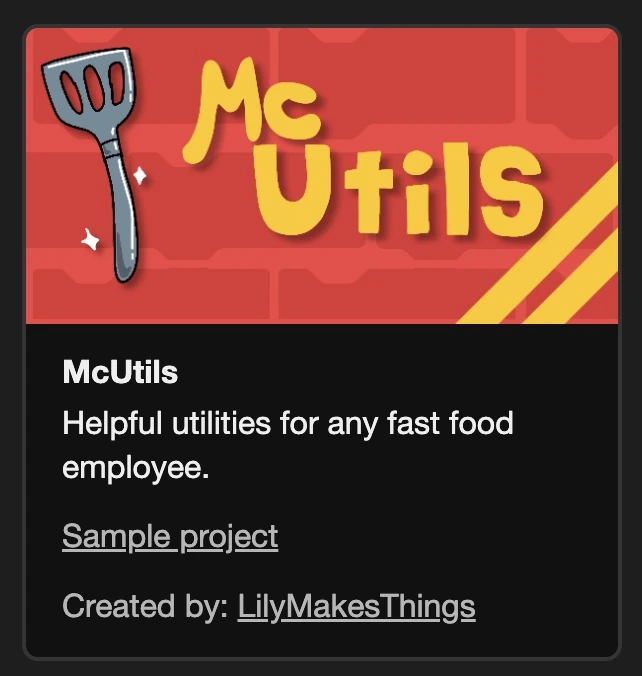The width and height of the screenshot is (642, 676).
Task: Select the McUtils extension banner
Action: (322, 175)
